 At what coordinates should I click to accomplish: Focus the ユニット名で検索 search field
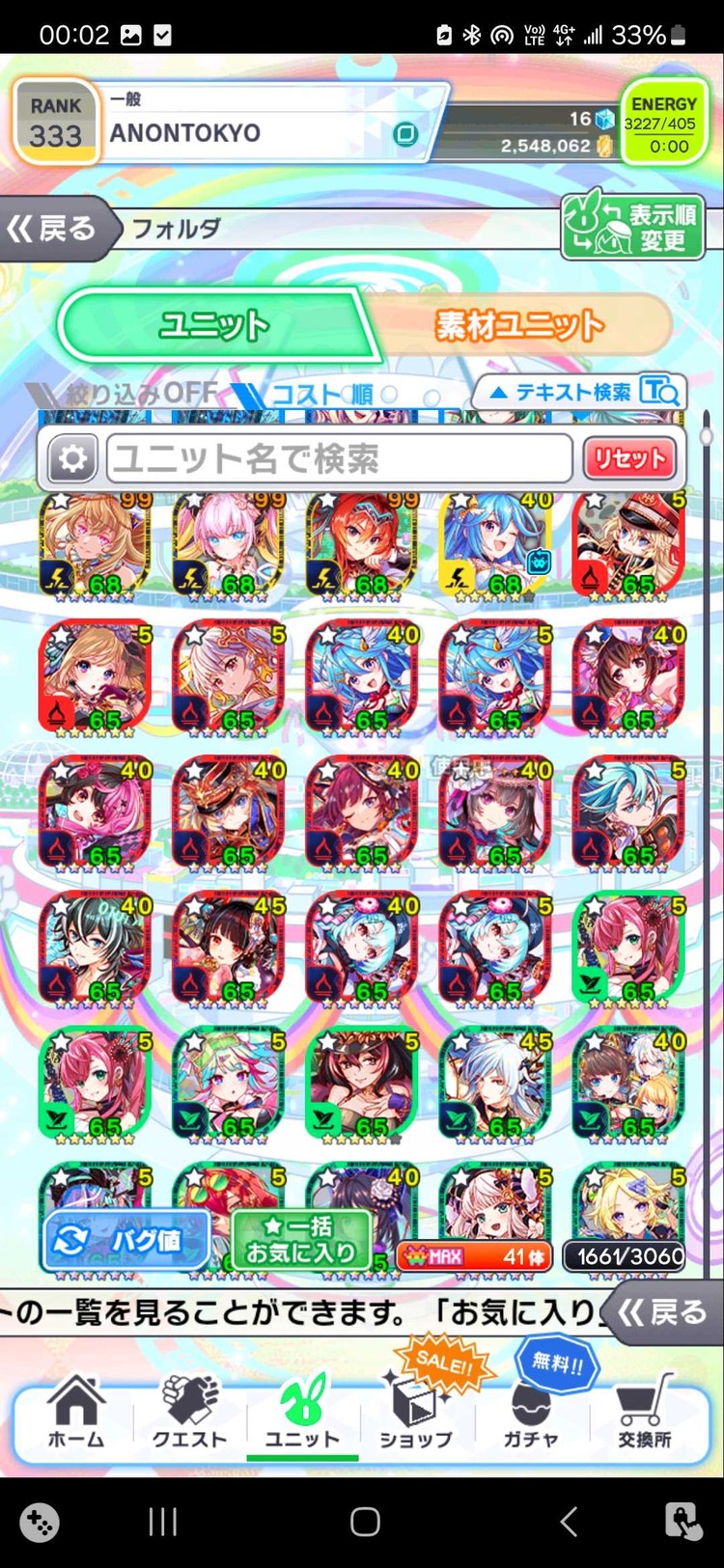[x=338, y=458]
